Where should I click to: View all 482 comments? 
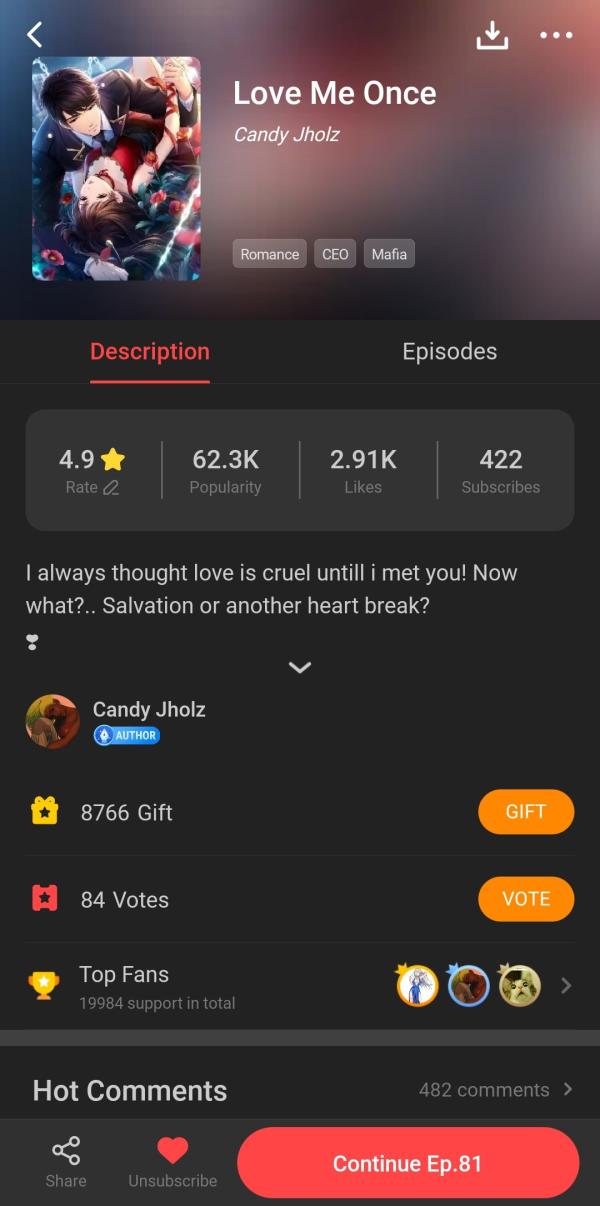click(496, 1090)
